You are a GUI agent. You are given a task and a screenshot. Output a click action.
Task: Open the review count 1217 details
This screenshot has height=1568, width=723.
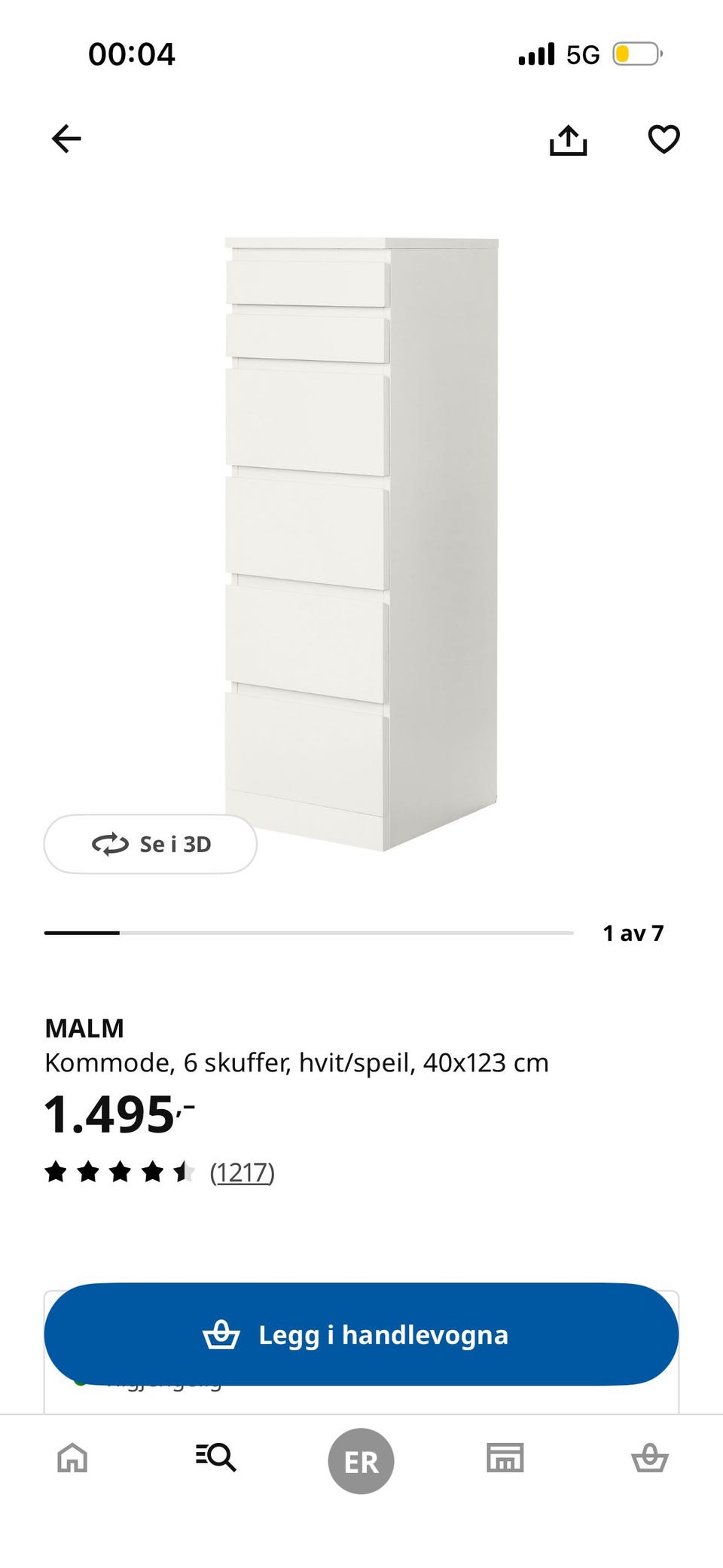(x=243, y=1172)
